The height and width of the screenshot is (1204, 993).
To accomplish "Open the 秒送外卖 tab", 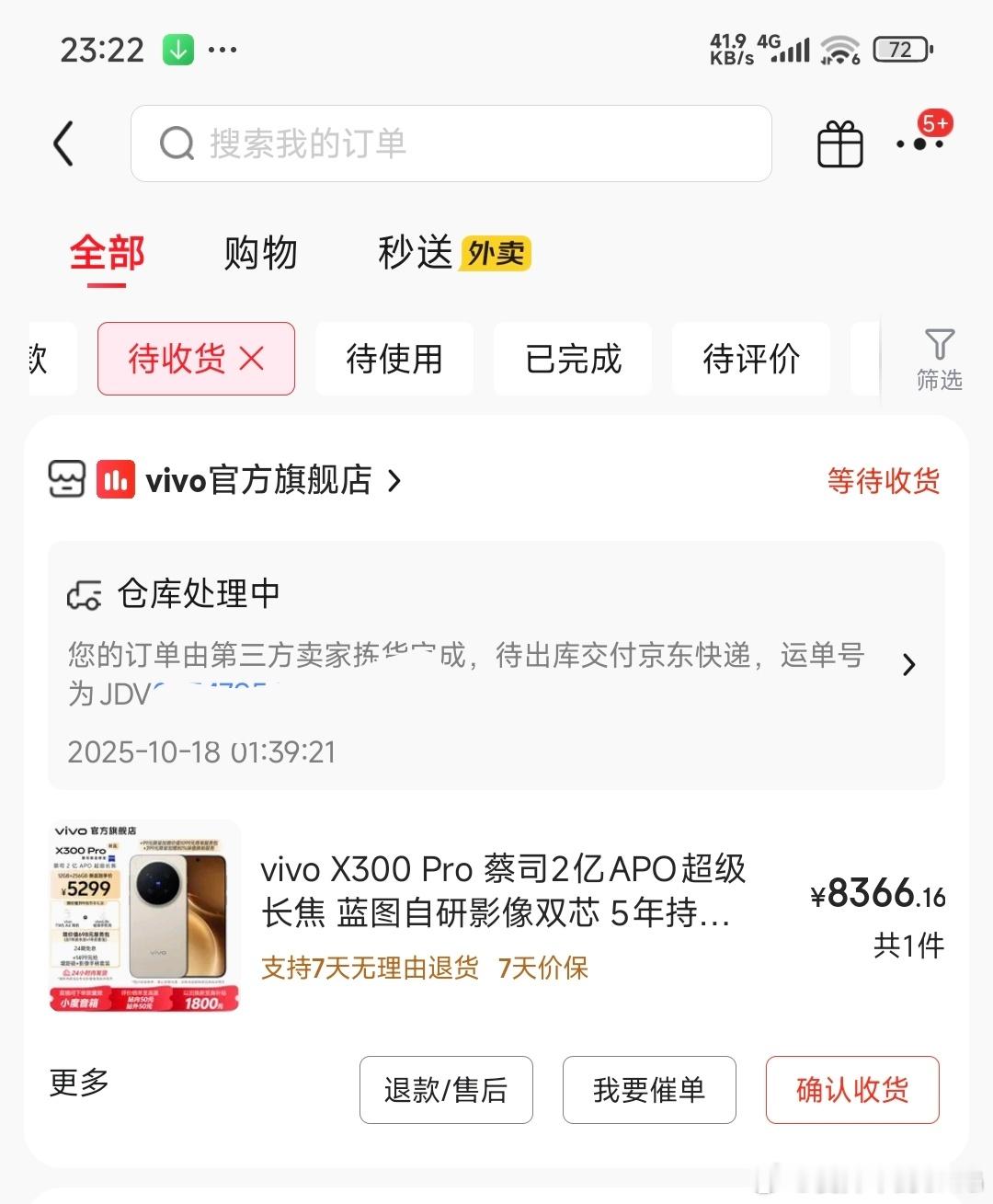I will coord(451,253).
